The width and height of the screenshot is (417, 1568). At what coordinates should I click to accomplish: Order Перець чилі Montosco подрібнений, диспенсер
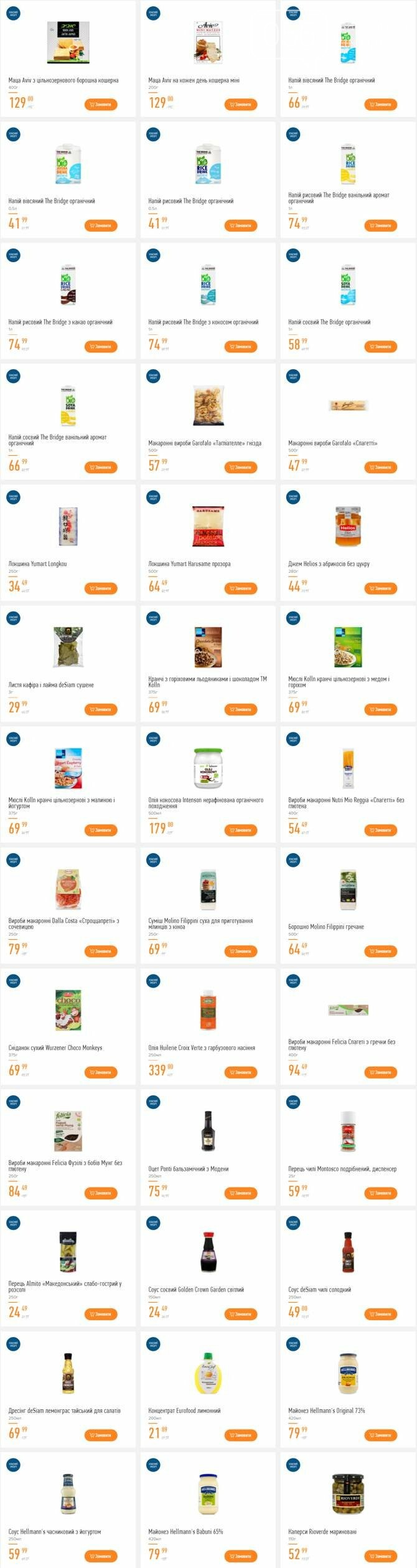[x=380, y=1193]
